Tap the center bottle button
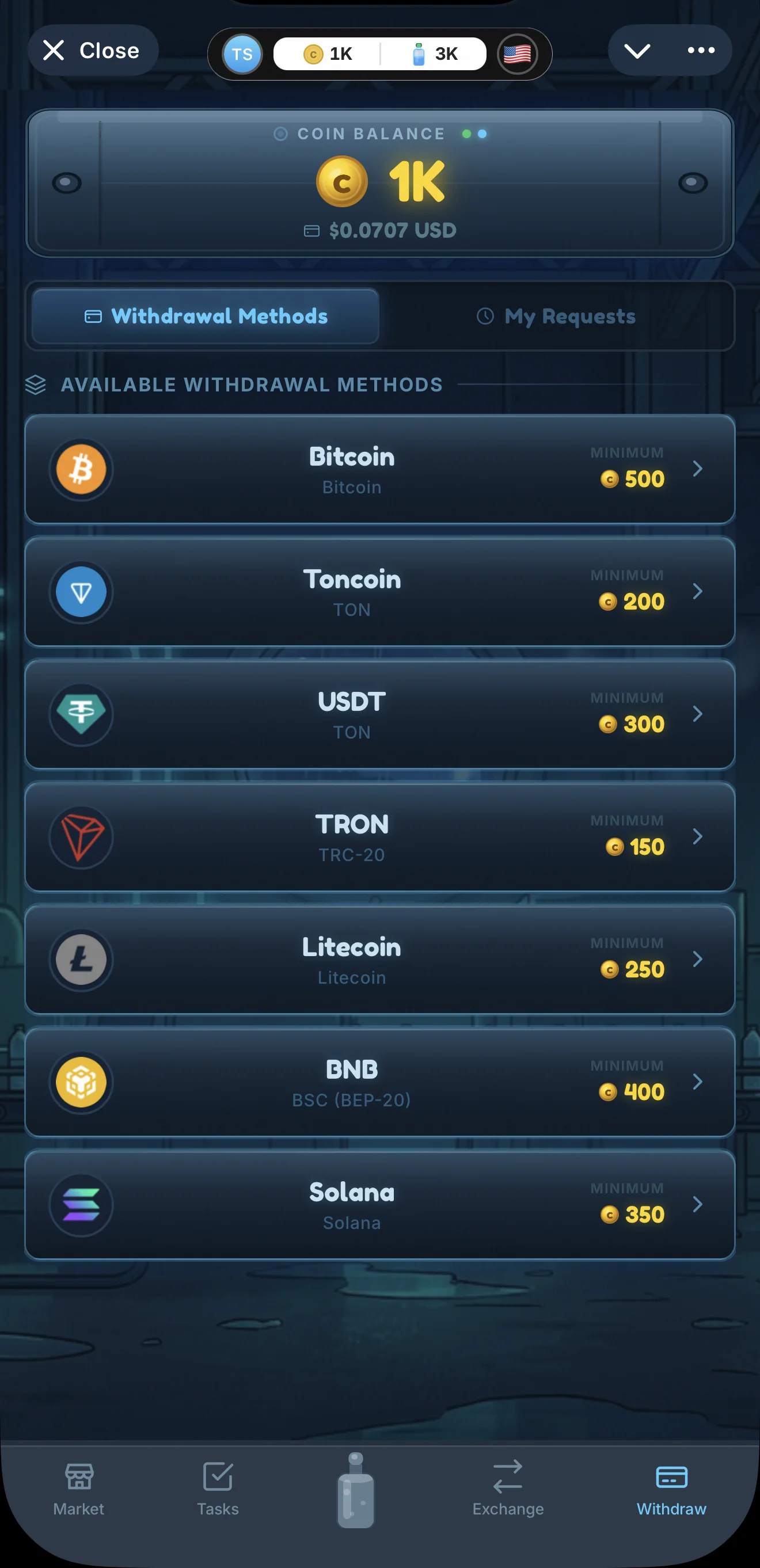The image size is (760, 1568). click(356, 1490)
